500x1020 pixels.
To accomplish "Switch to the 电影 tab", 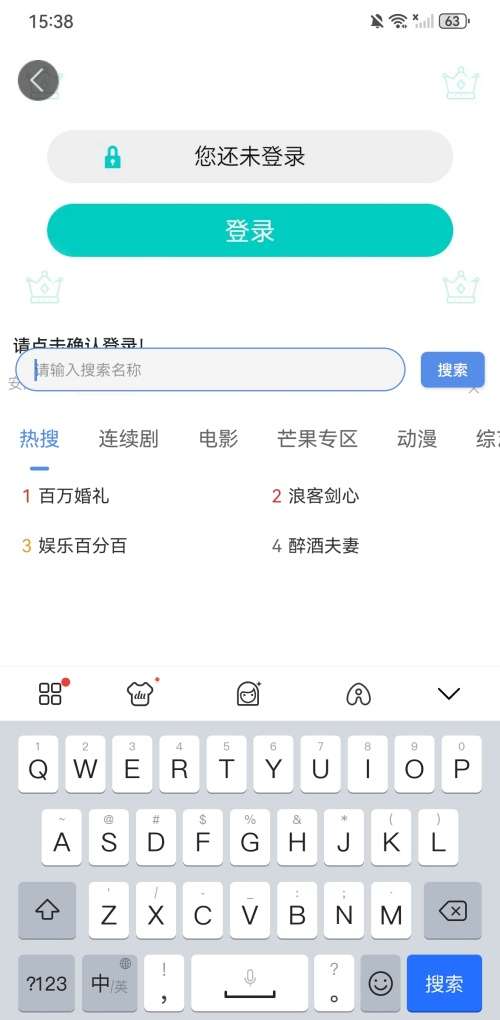I will 218,439.
